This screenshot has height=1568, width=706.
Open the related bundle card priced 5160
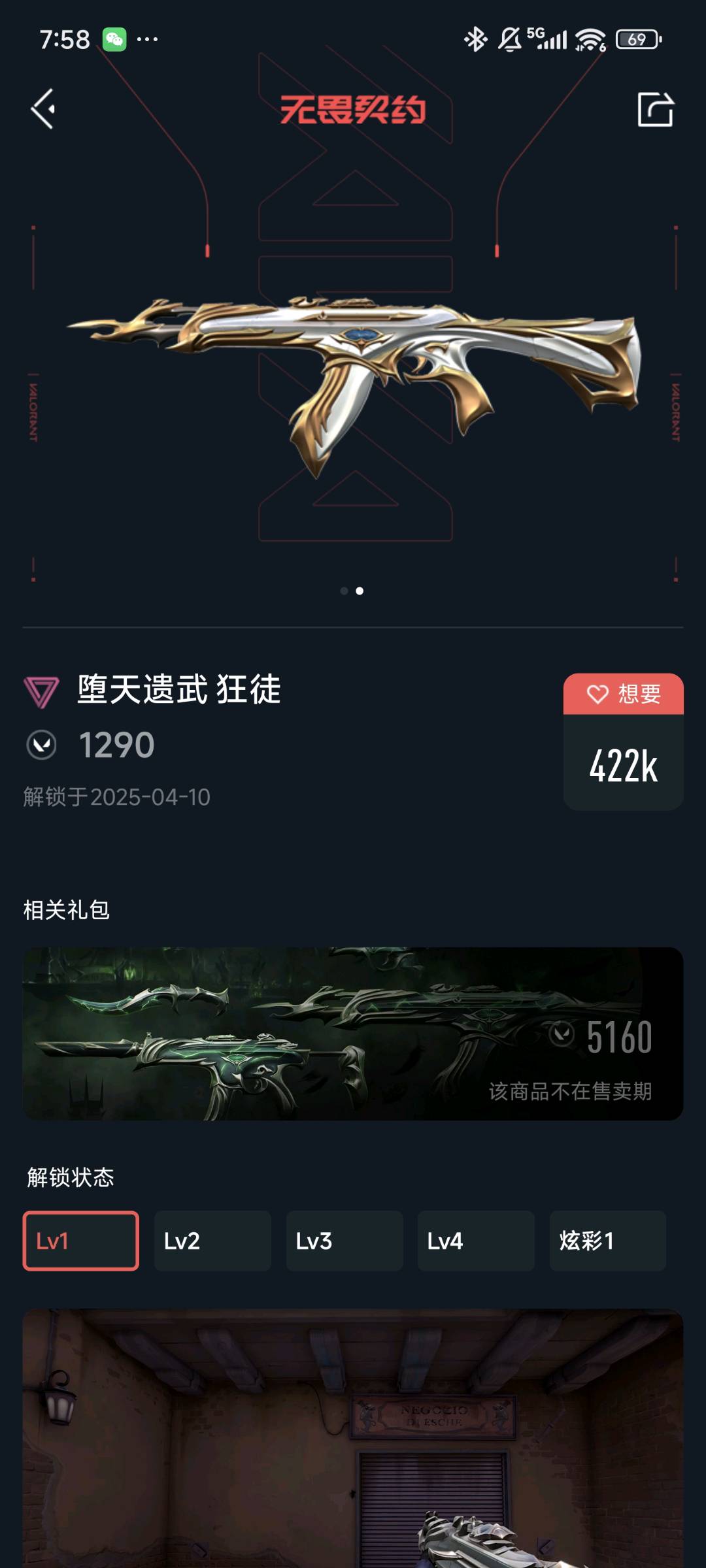tap(353, 1034)
